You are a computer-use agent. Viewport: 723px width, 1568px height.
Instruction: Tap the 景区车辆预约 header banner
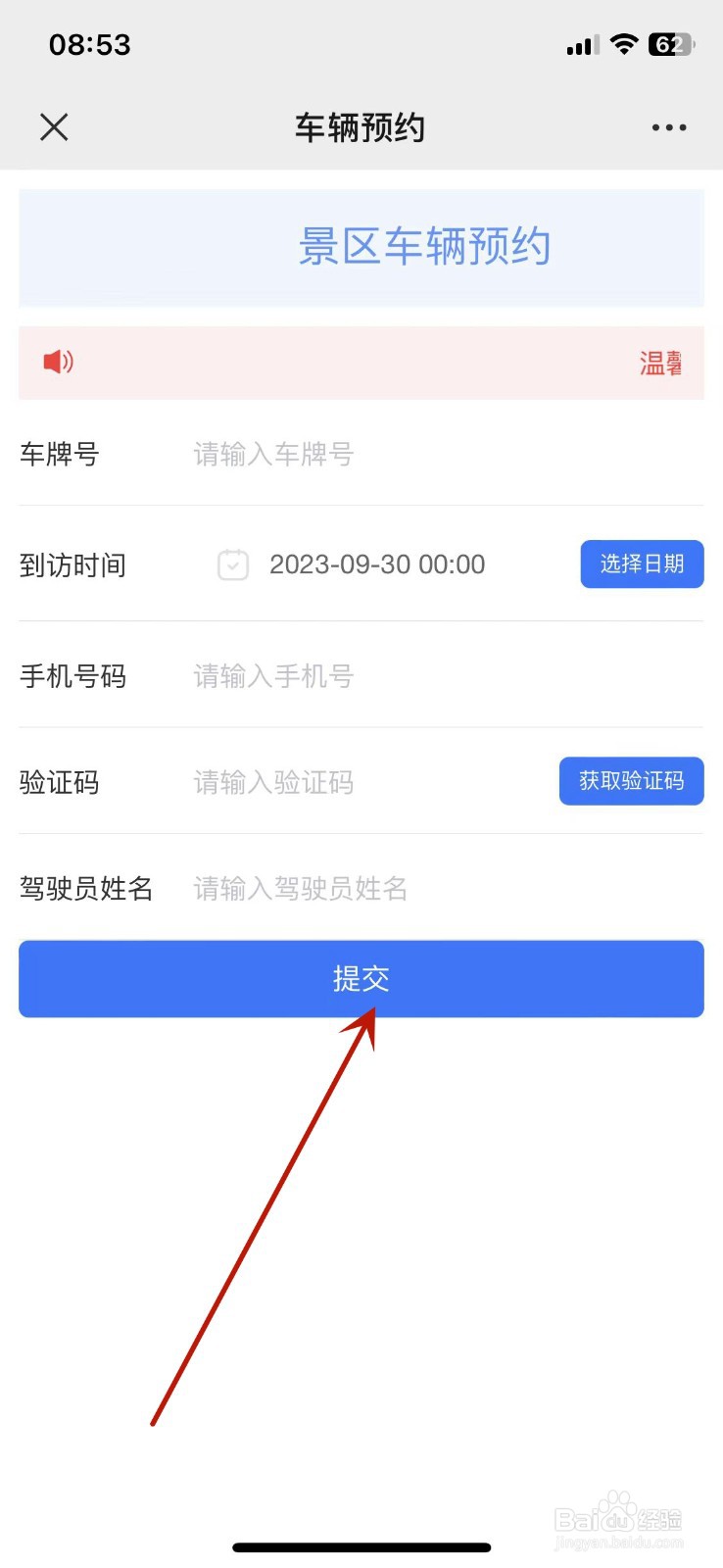(x=424, y=247)
